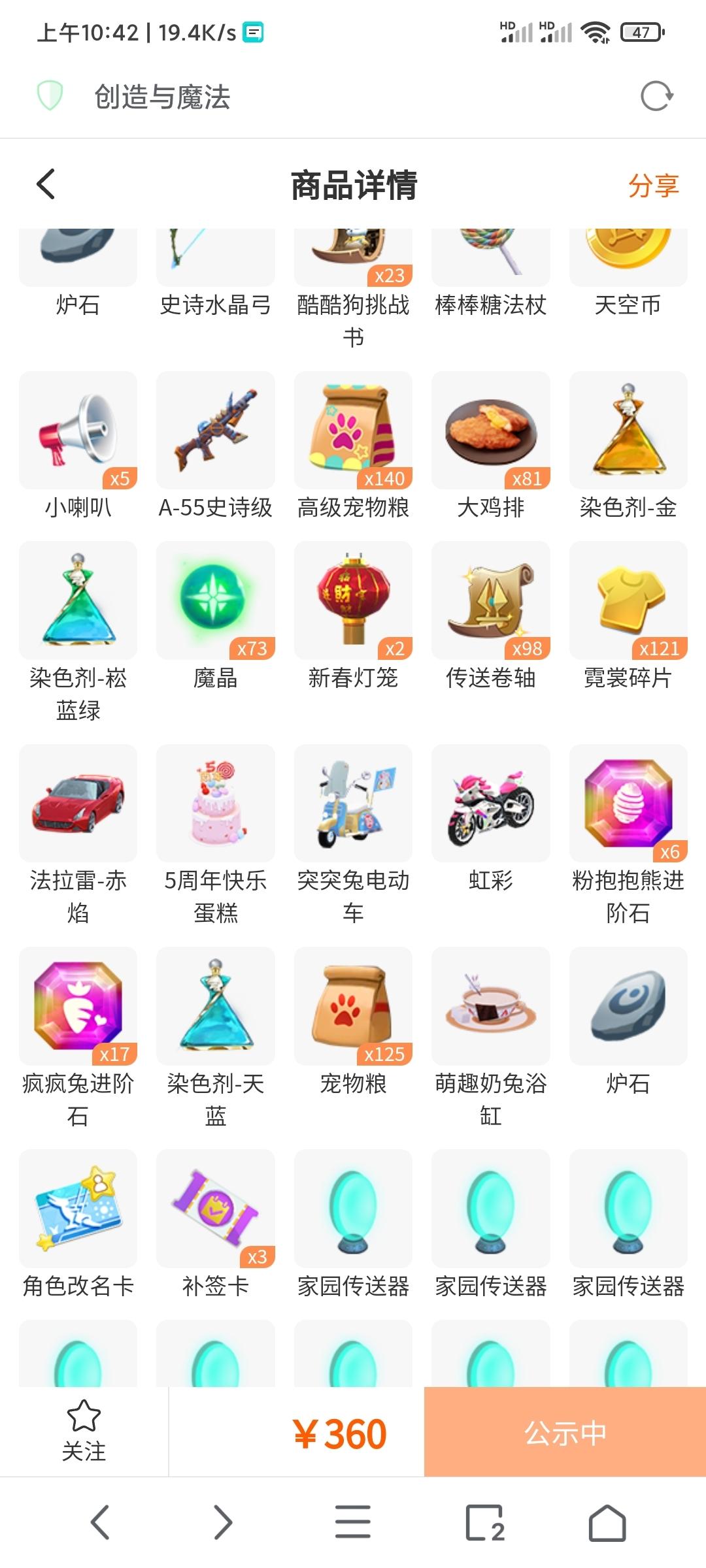
Task: Open the site security shield icon
Action: point(50,96)
